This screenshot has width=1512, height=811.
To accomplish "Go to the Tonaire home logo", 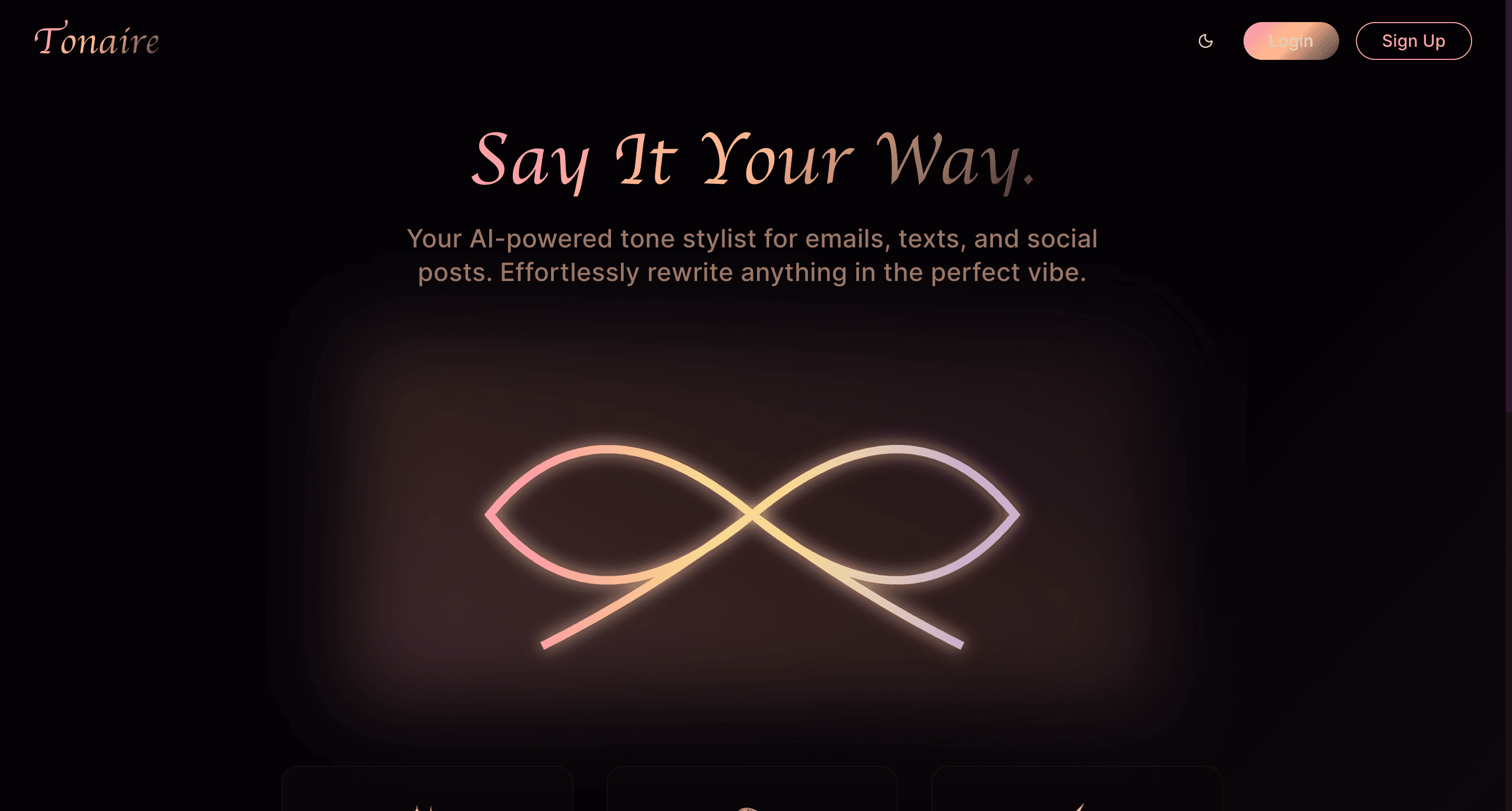I will (x=97, y=40).
